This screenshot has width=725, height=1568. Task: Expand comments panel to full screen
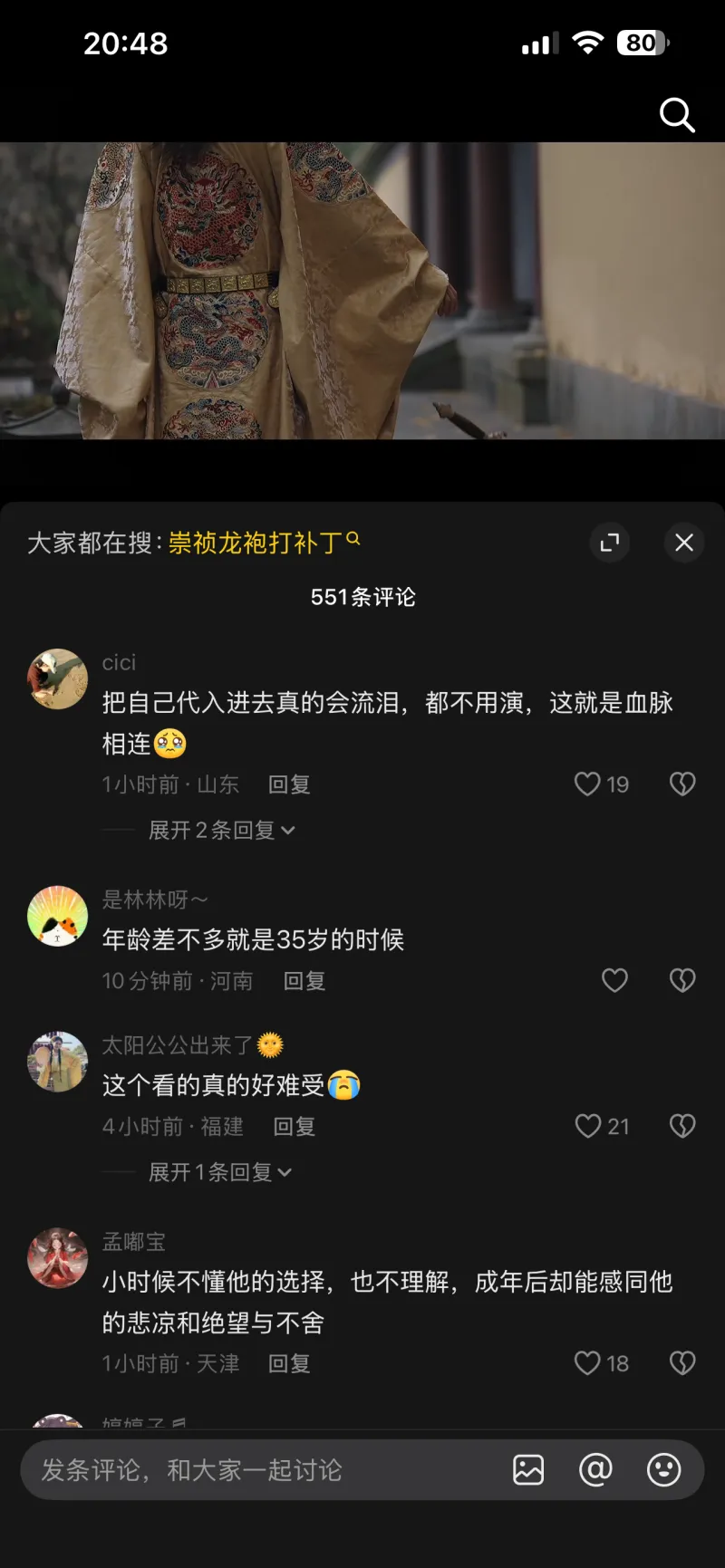tap(610, 543)
